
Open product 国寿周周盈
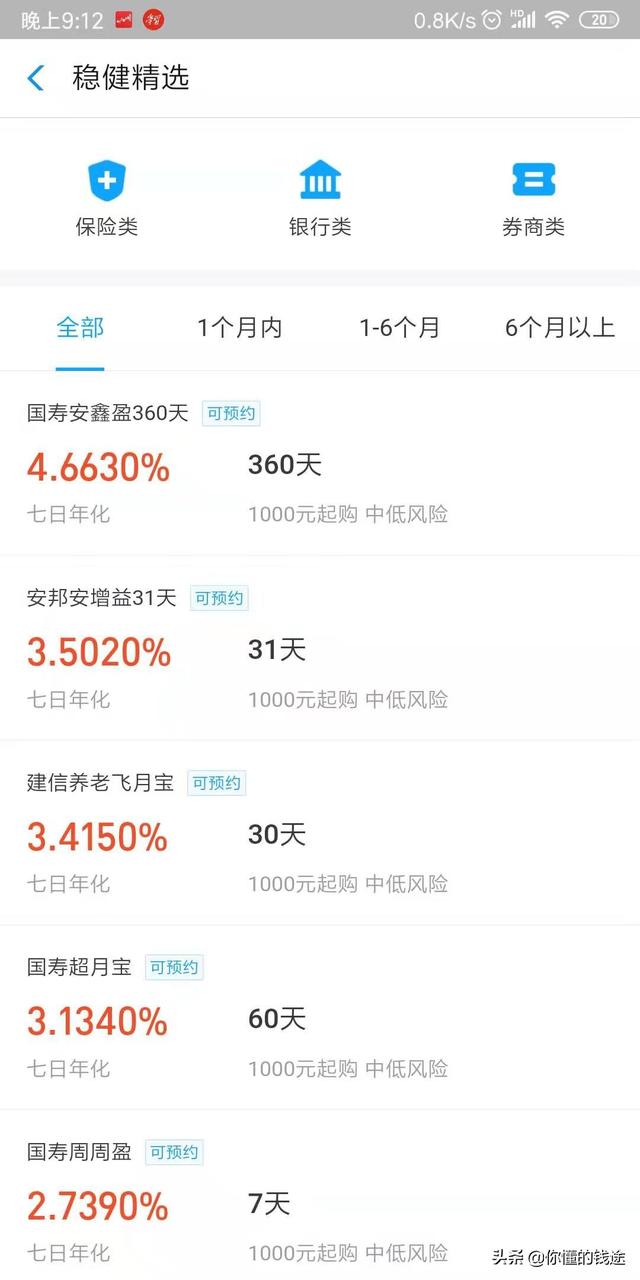coord(320,1195)
